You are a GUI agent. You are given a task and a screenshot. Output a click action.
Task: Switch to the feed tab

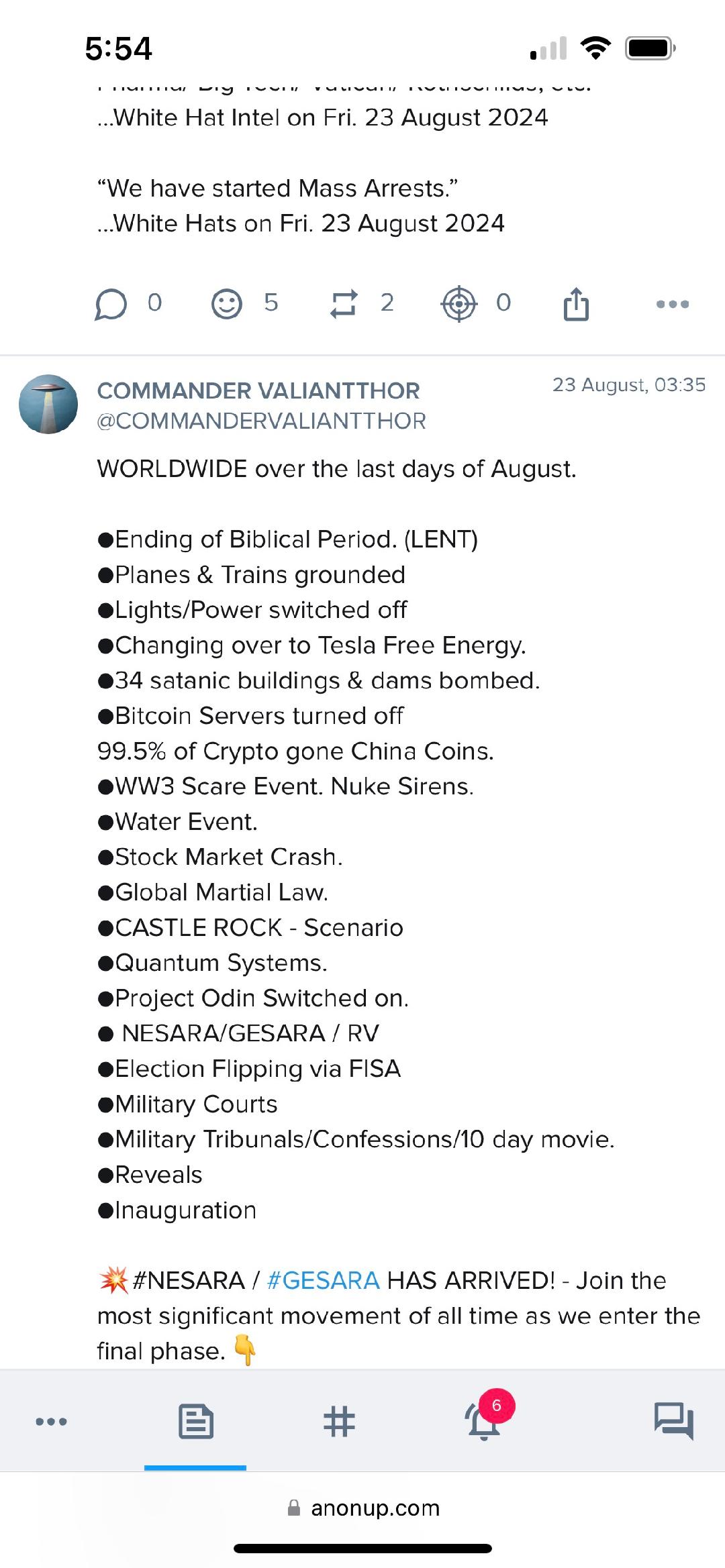coord(196,1421)
